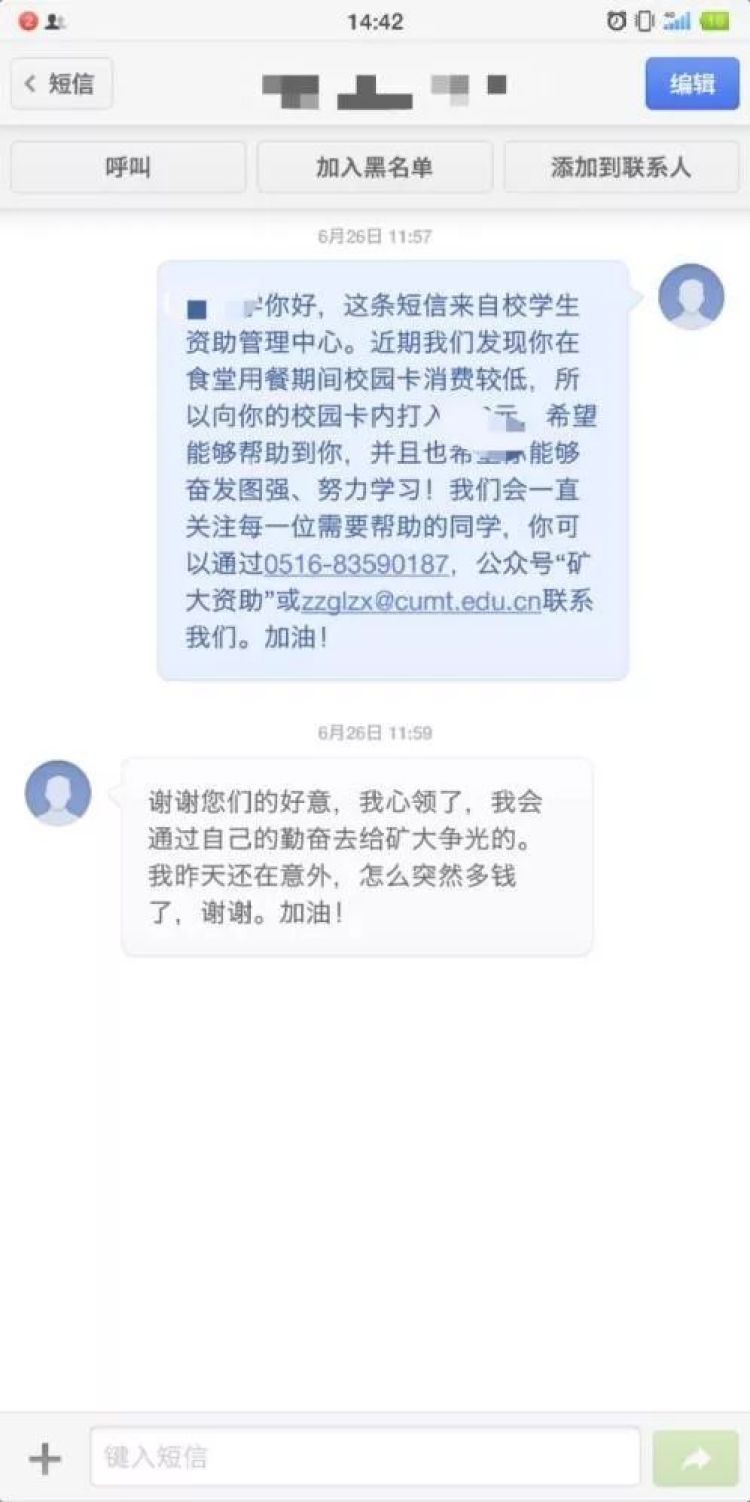750x1502 pixels.
Task: Call this number with 呼叫
Action: 128,167
